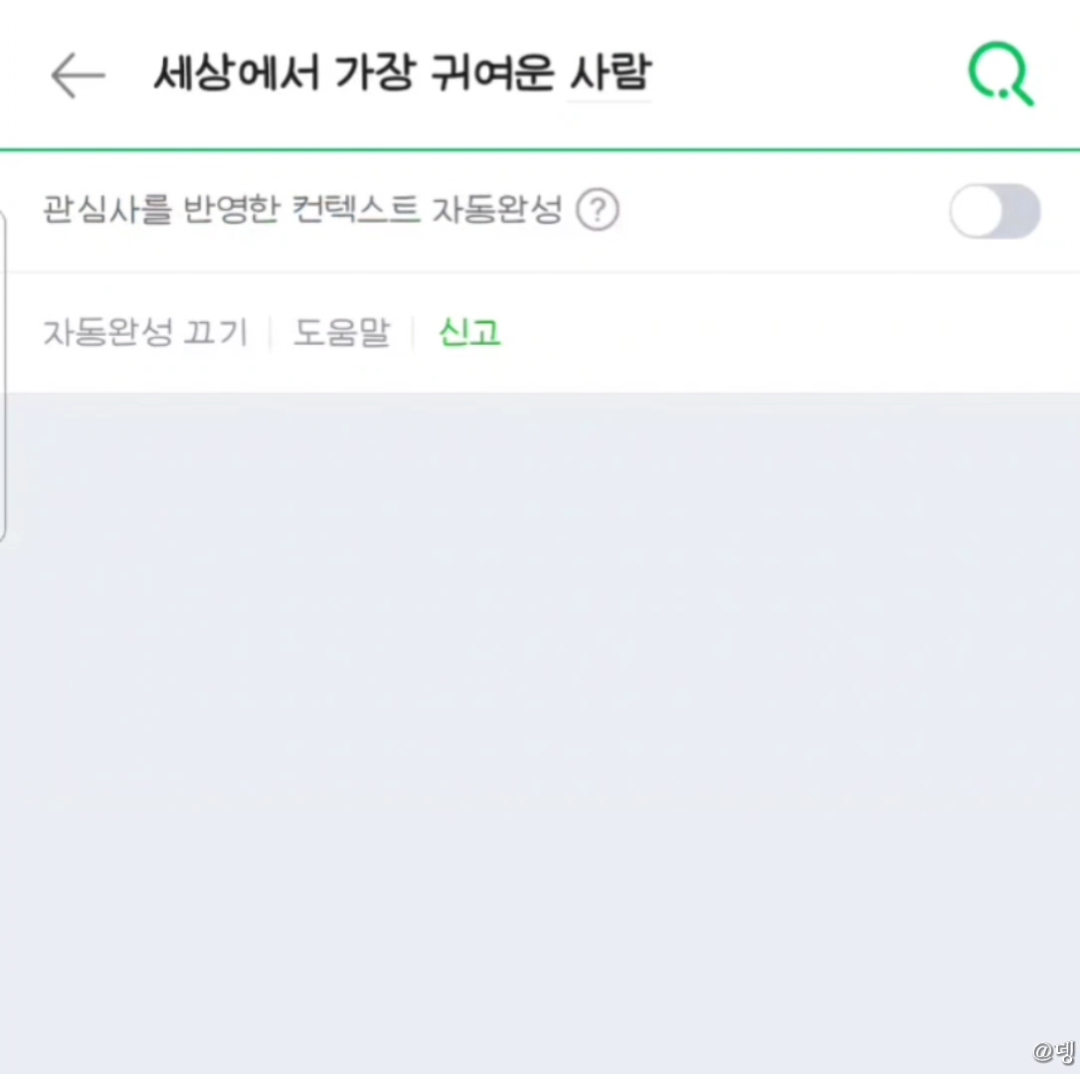Tap the search field text '세상에서 가장 귀여운 사람'
The width and height of the screenshot is (1080, 1074).
point(402,73)
